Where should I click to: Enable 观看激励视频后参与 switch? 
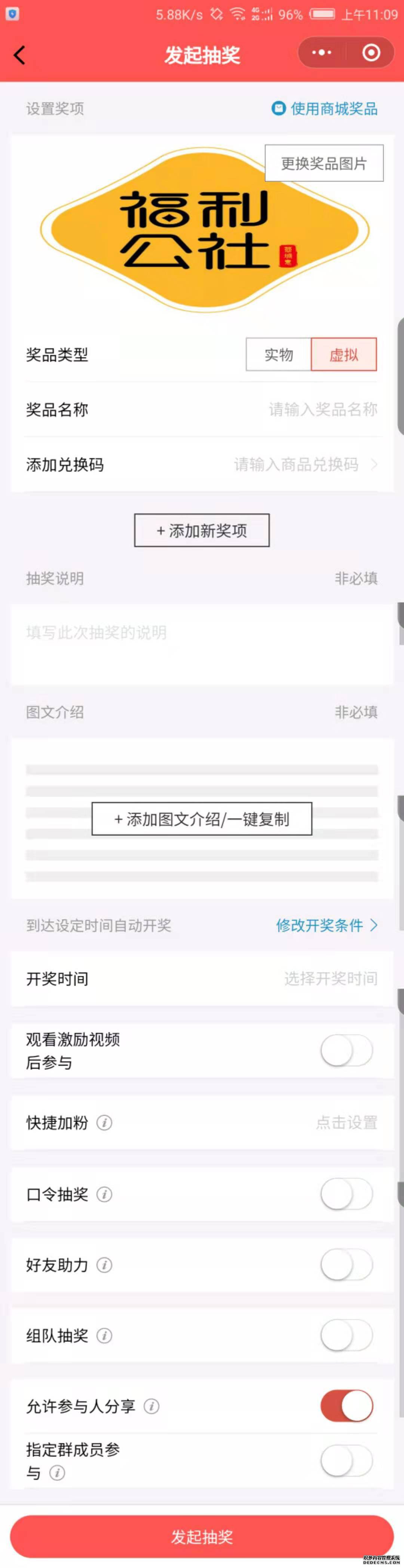click(346, 1050)
